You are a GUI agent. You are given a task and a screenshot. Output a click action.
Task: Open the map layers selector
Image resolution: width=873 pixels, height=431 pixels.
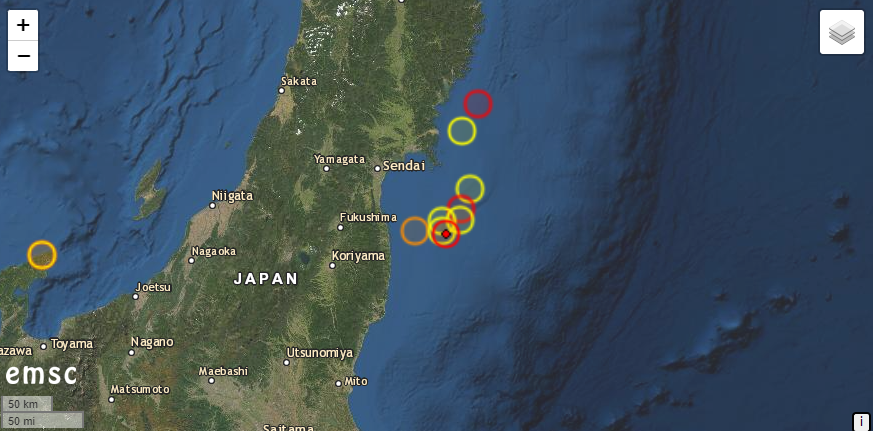(x=842, y=33)
